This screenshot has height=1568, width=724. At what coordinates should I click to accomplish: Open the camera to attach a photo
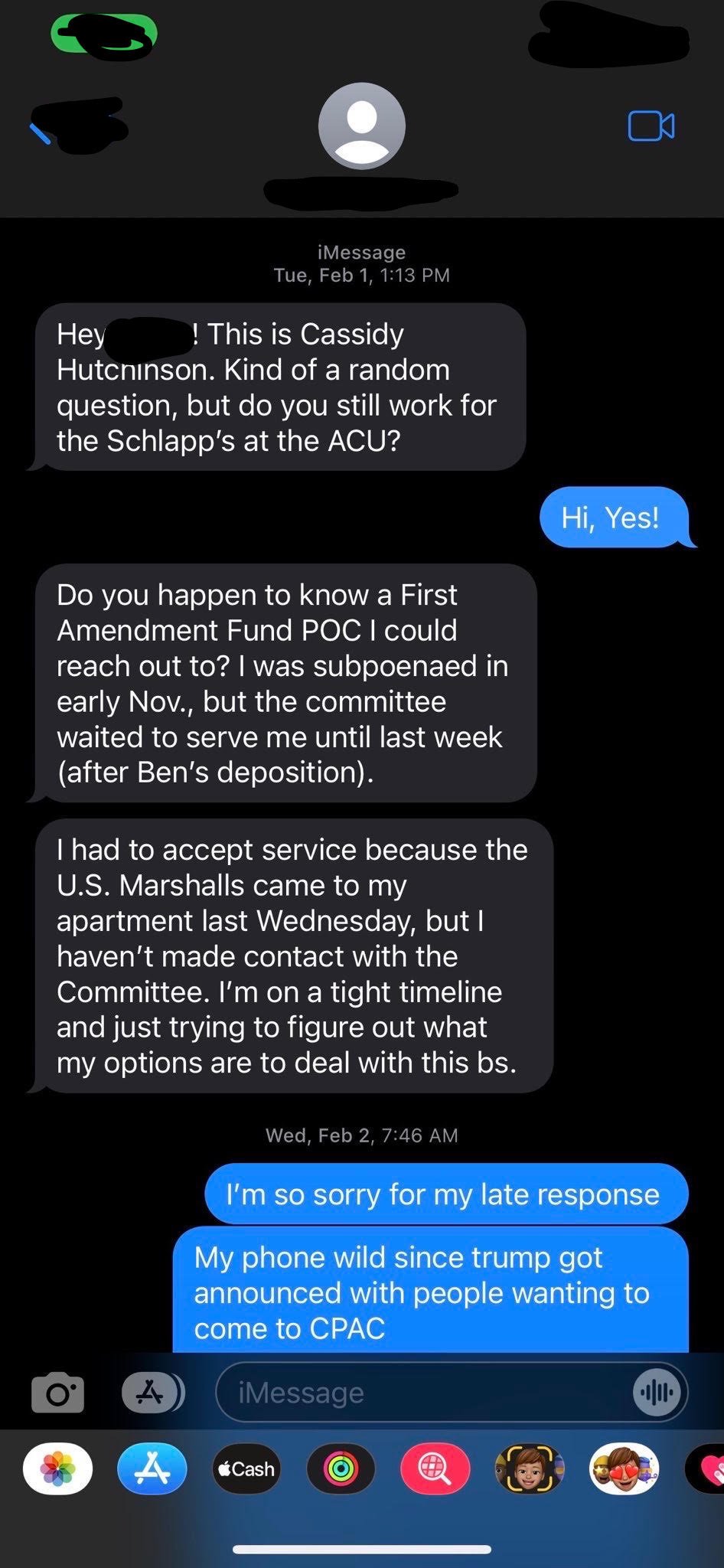(x=57, y=1393)
